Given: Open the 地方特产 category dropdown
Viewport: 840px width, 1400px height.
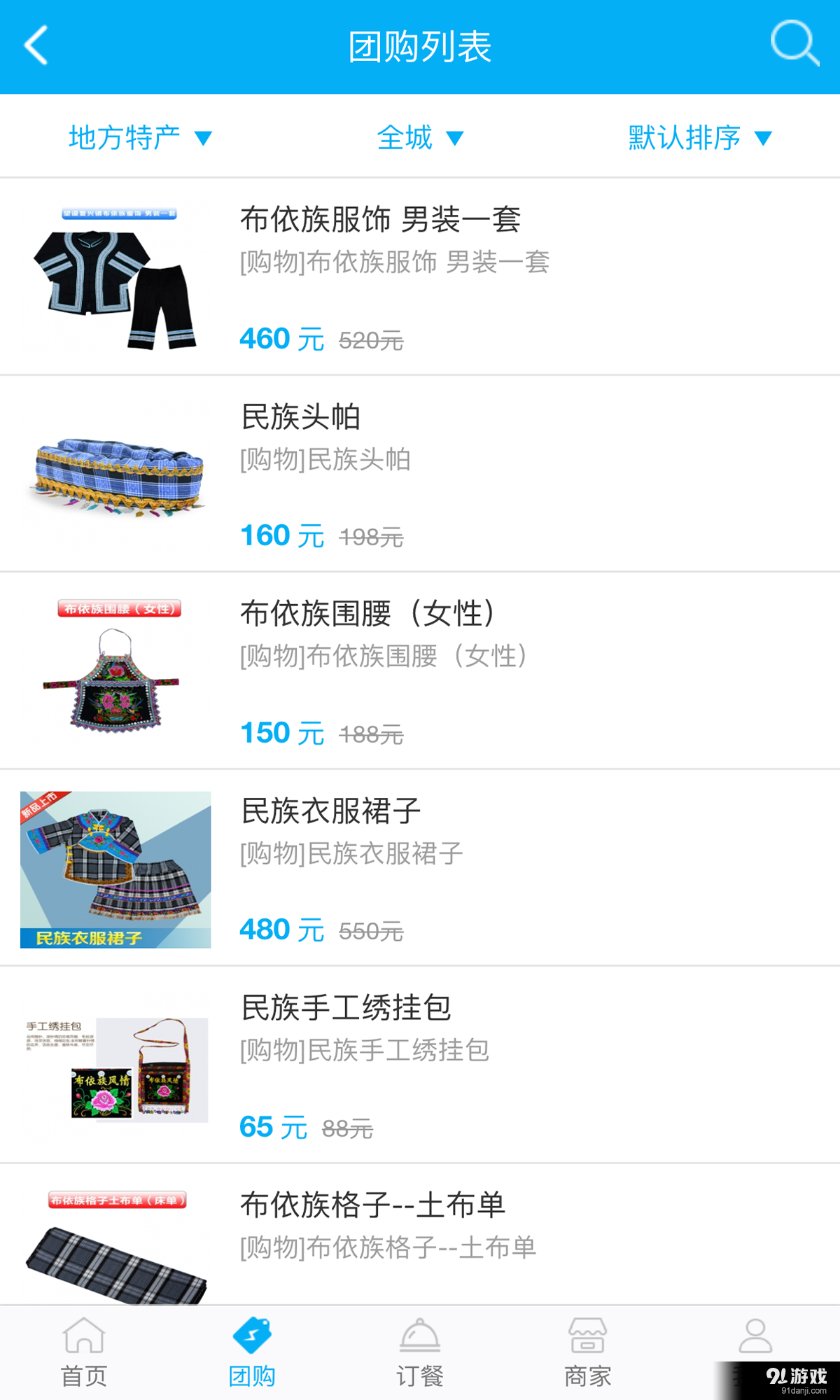Looking at the screenshot, I should click(139, 137).
